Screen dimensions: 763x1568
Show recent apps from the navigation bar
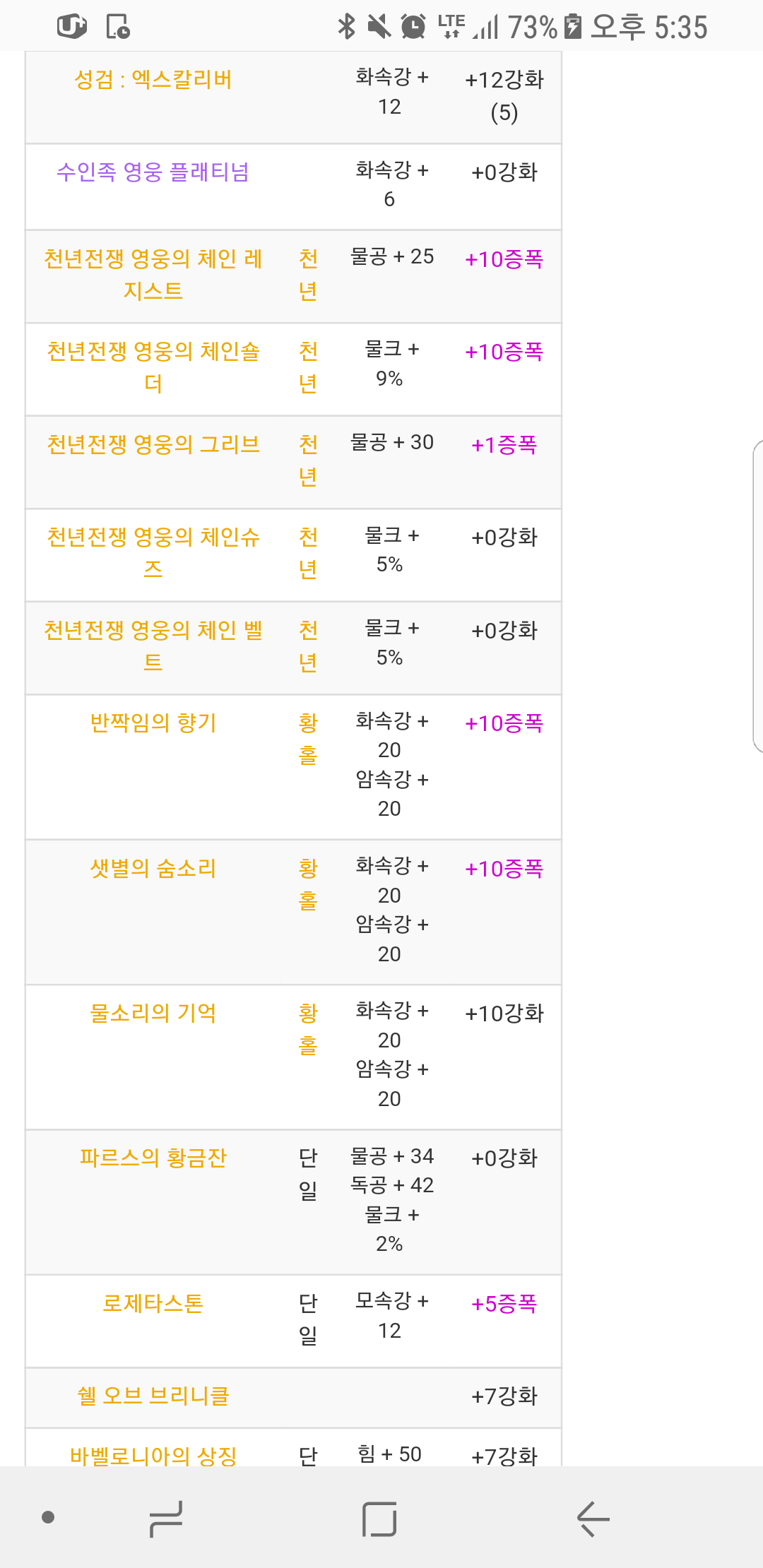click(167, 1519)
